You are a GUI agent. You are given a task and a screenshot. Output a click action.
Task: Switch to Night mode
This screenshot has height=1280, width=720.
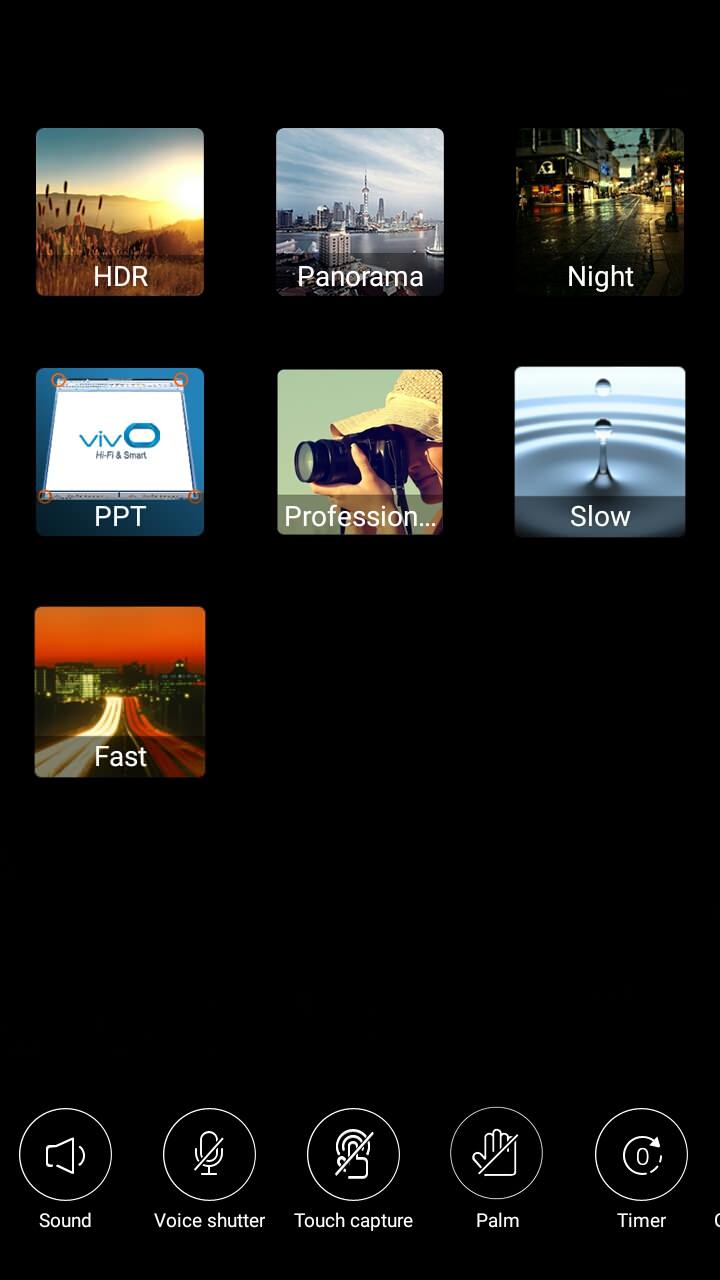[600, 212]
